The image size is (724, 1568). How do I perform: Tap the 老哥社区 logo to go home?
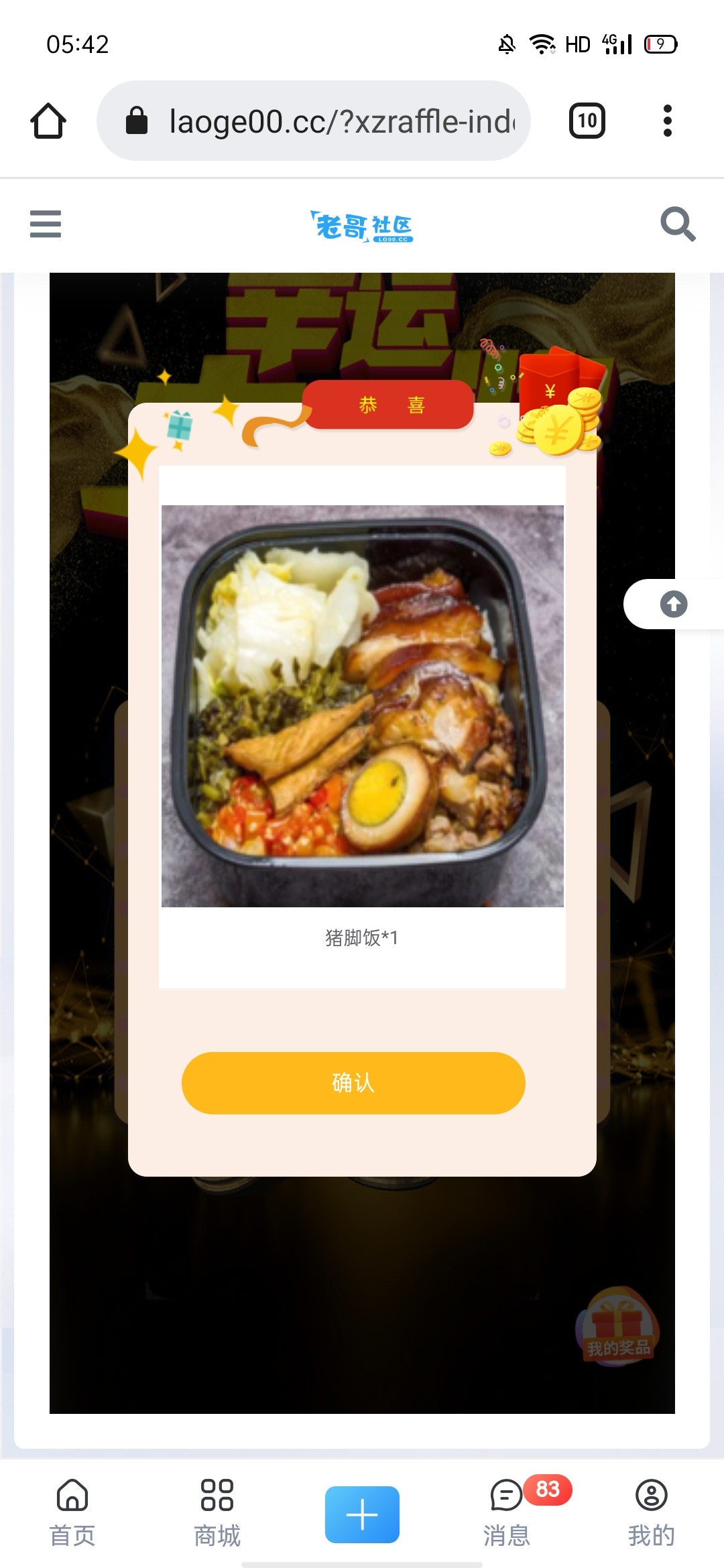[362, 226]
